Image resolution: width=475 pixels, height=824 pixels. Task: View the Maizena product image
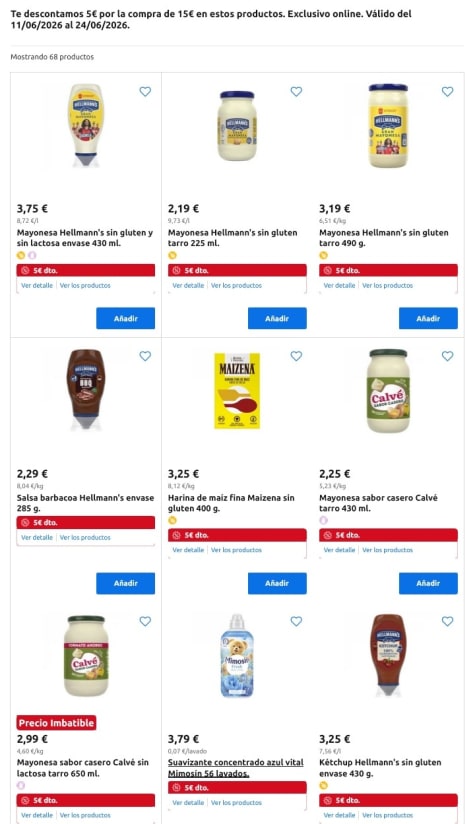point(237,390)
